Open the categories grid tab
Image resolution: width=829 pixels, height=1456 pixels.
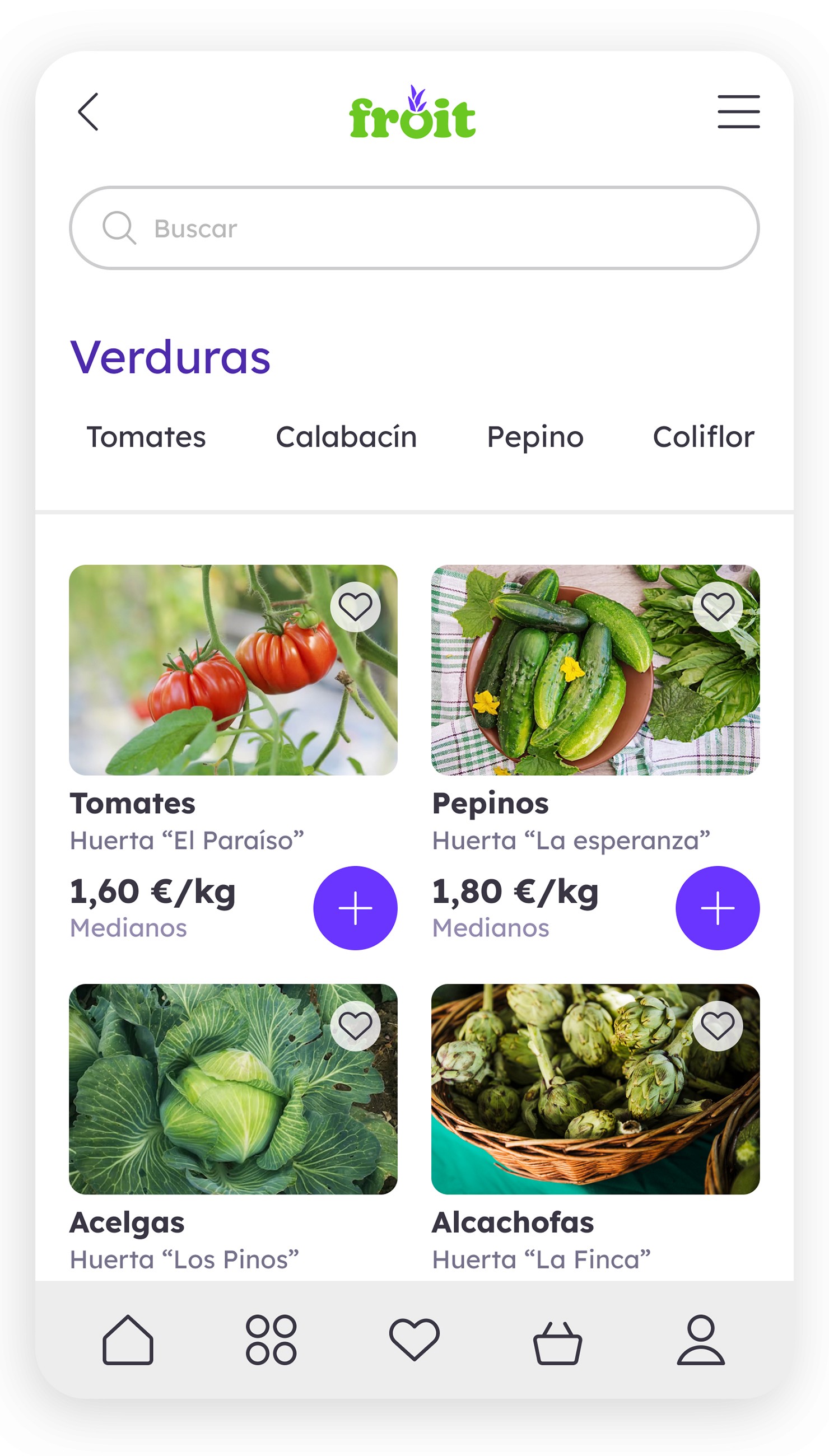(x=271, y=1340)
